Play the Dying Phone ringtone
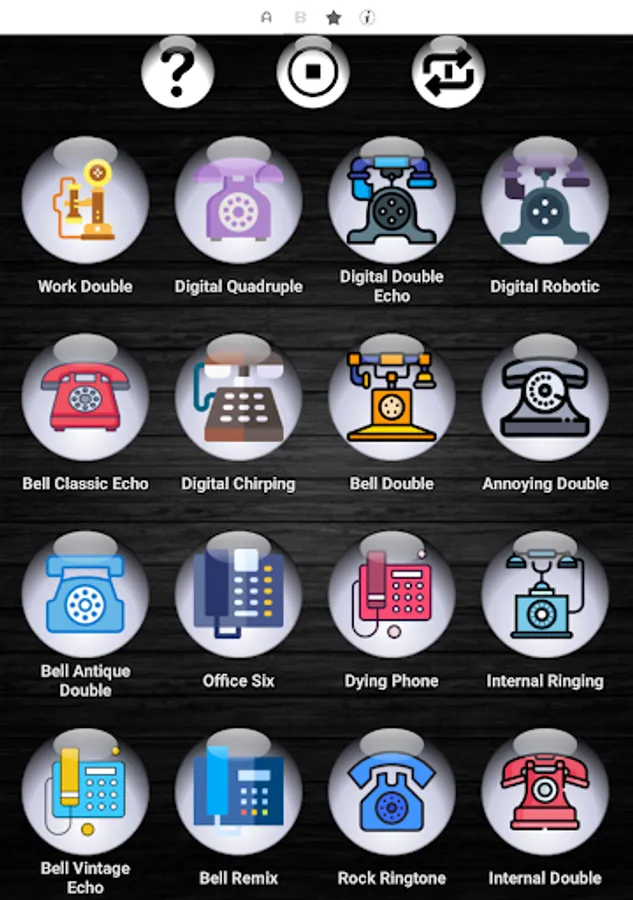Viewport: 633px width, 900px height. [x=391, y=595]
